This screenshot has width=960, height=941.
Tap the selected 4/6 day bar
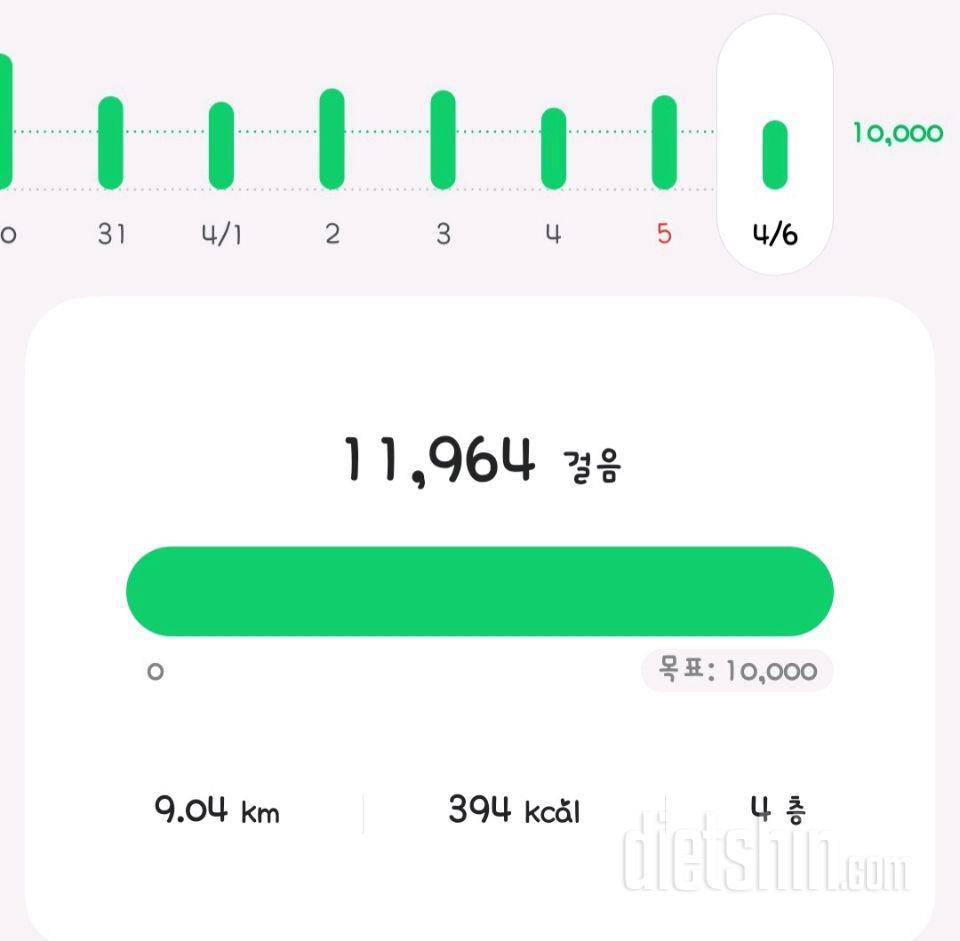pyautogui.click(x=775, y=155)
